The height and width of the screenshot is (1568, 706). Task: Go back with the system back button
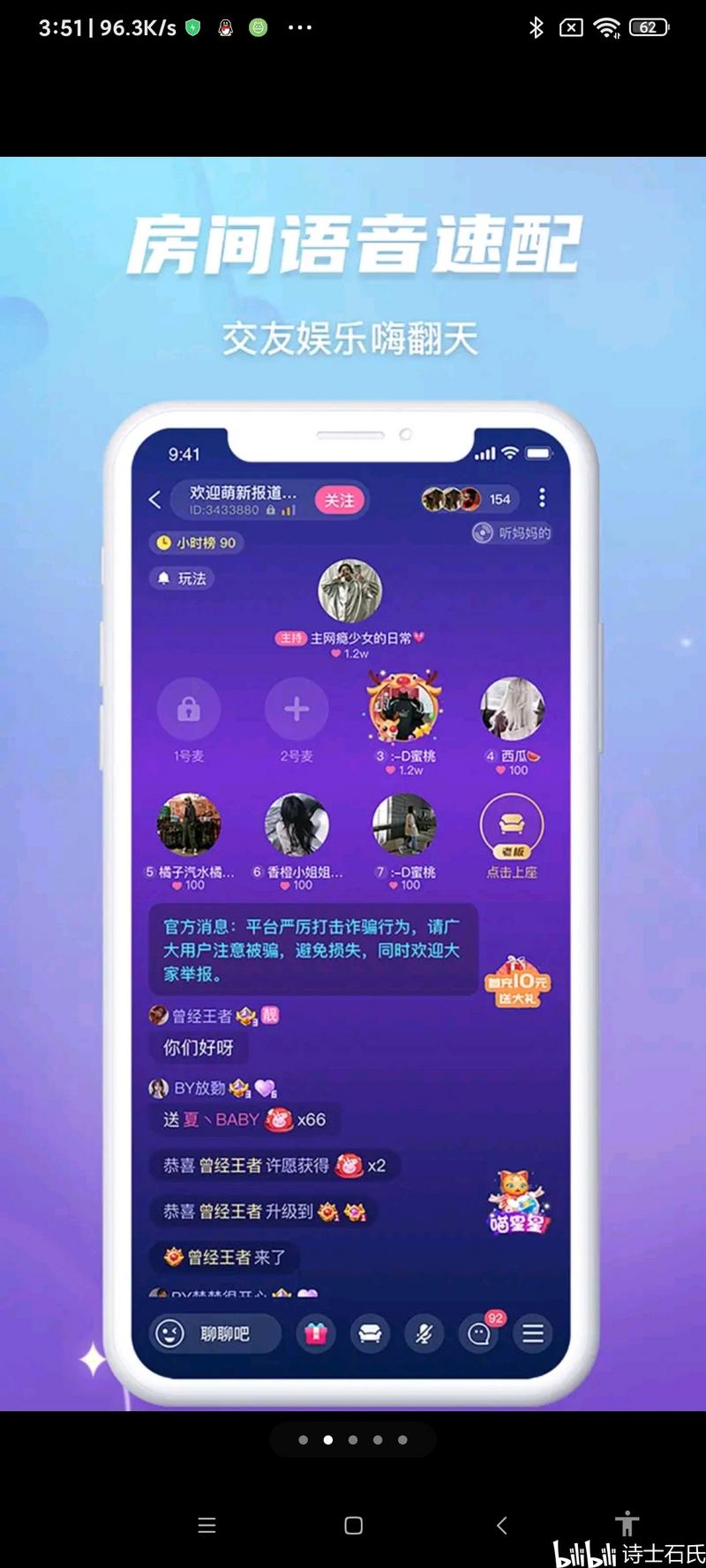[x=501, y=1525]
